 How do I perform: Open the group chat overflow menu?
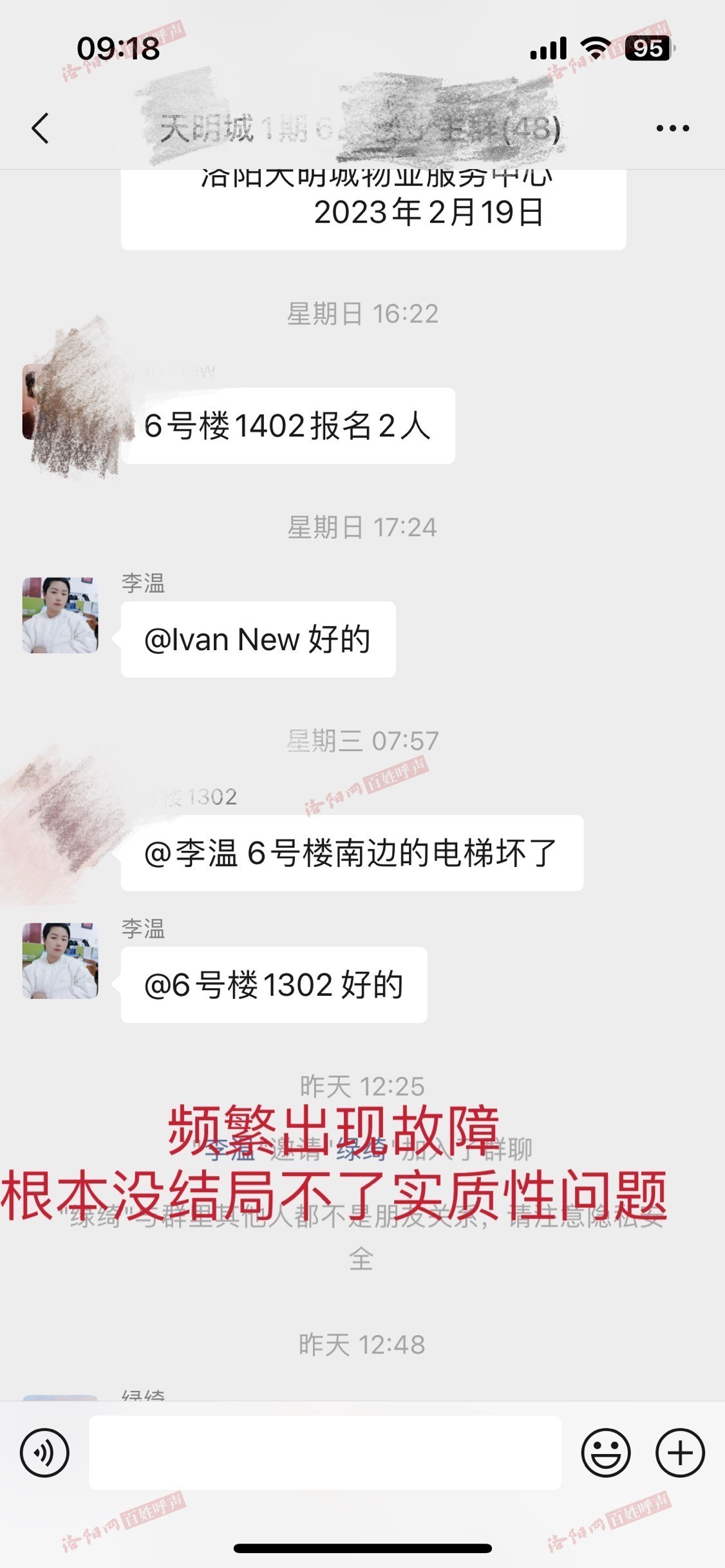(x=673, y=128)
